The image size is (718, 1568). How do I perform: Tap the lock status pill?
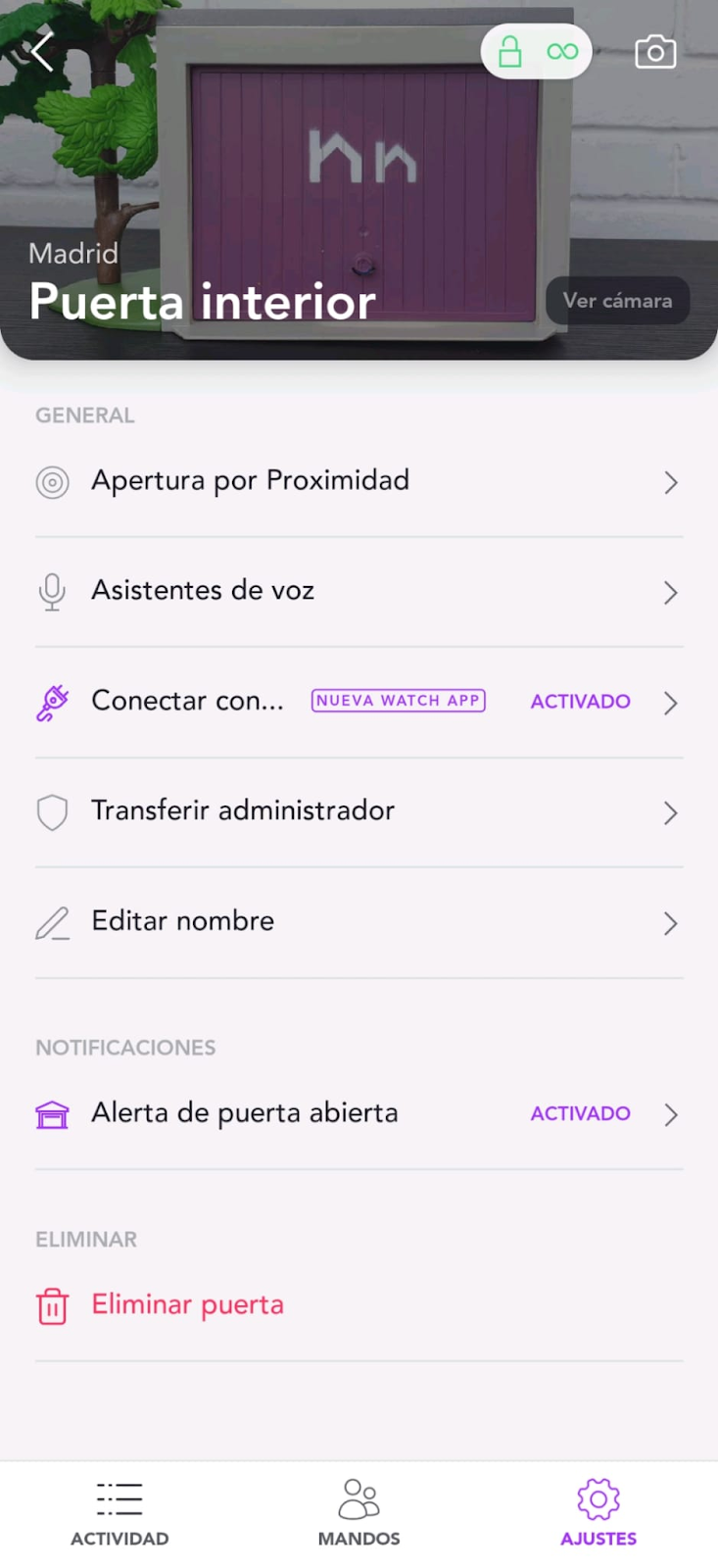(536, 51)
